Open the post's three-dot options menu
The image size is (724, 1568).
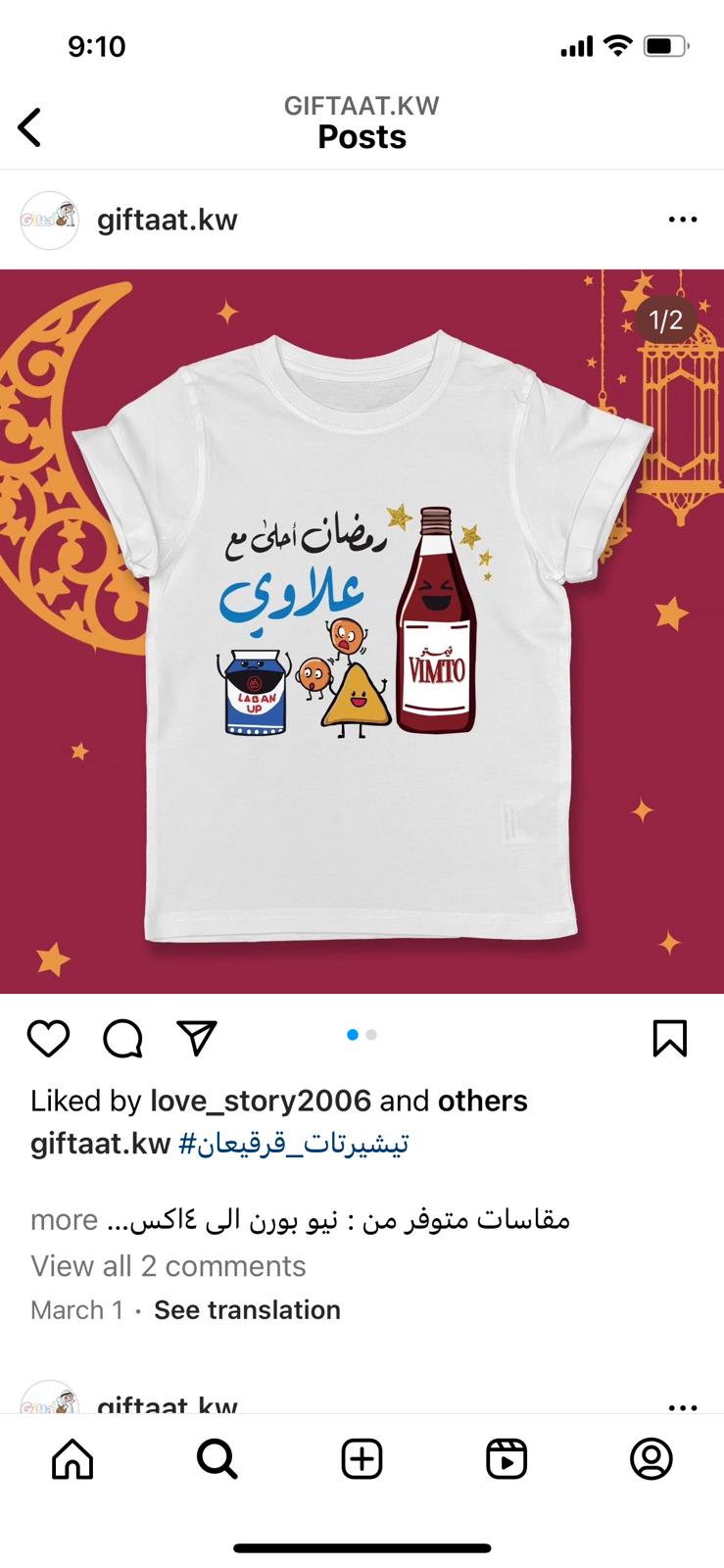click(682, 220)
